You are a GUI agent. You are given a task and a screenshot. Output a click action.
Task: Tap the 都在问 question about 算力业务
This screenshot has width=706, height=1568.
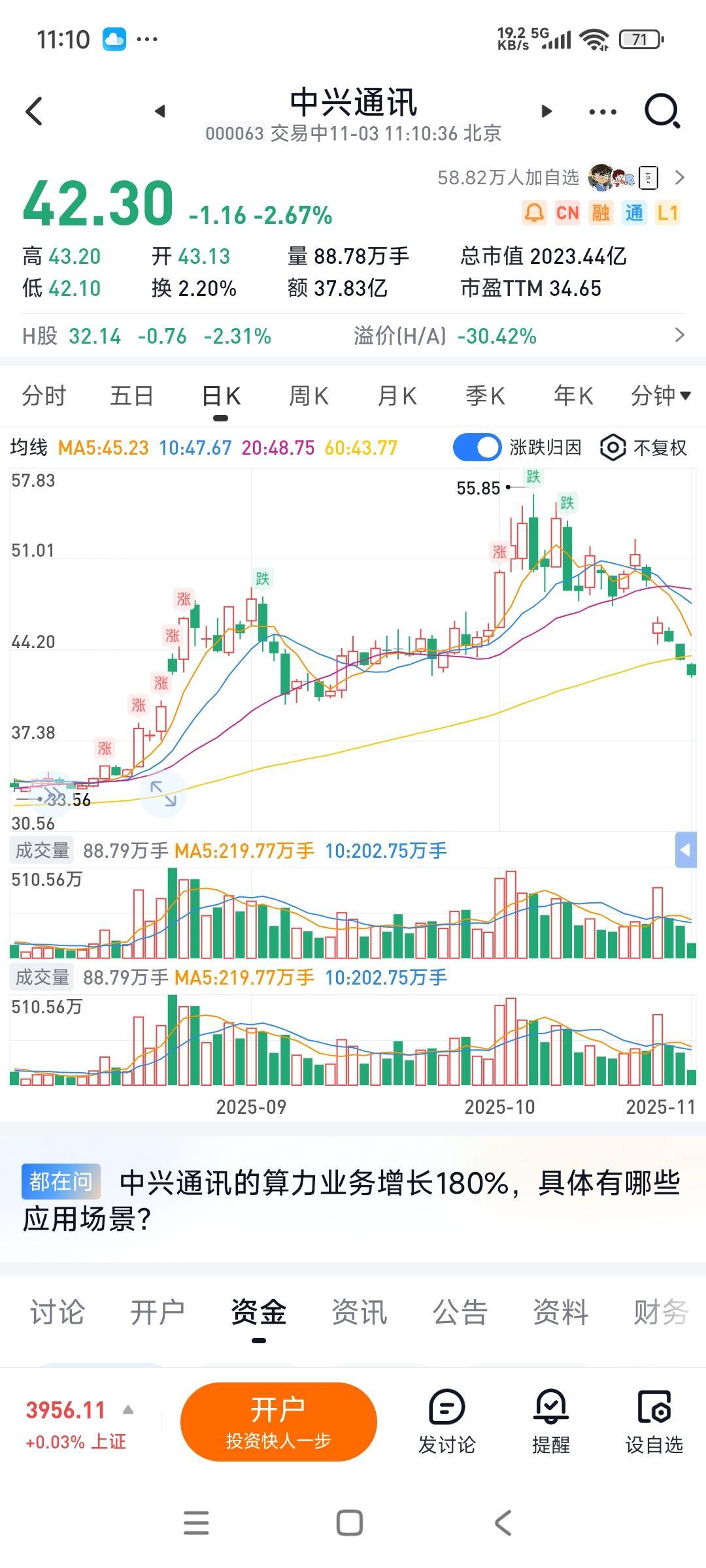(353, 1202)
